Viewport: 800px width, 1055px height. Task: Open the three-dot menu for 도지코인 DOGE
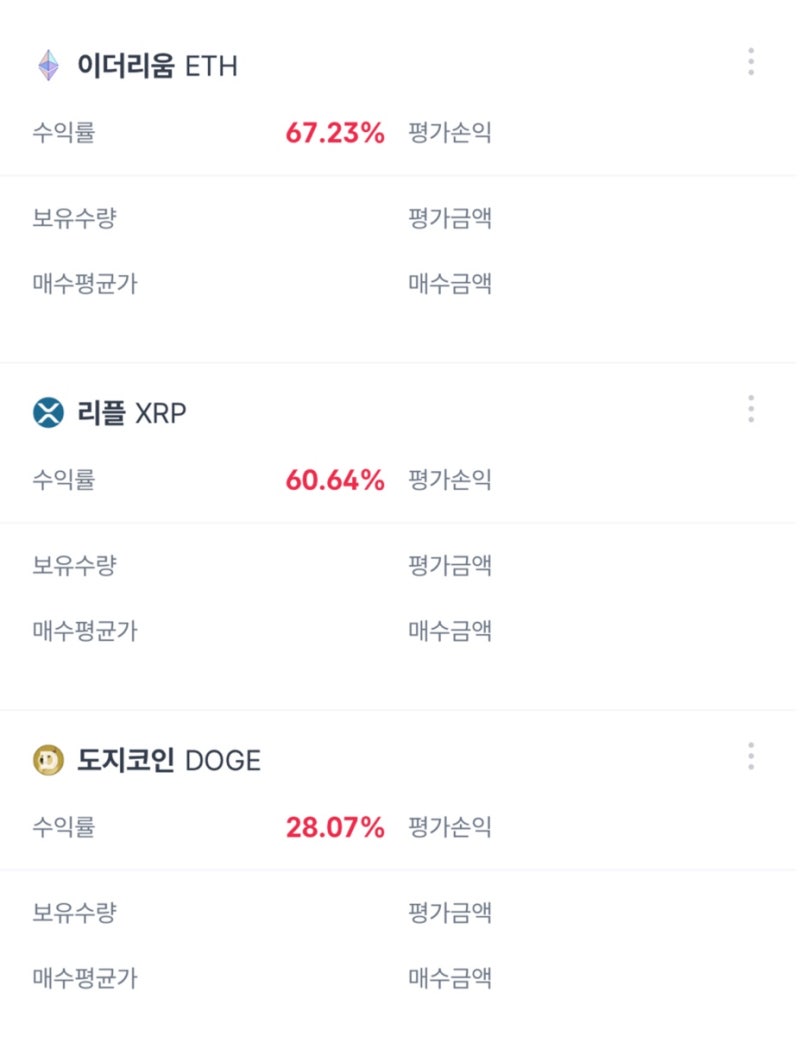[750, 755]
